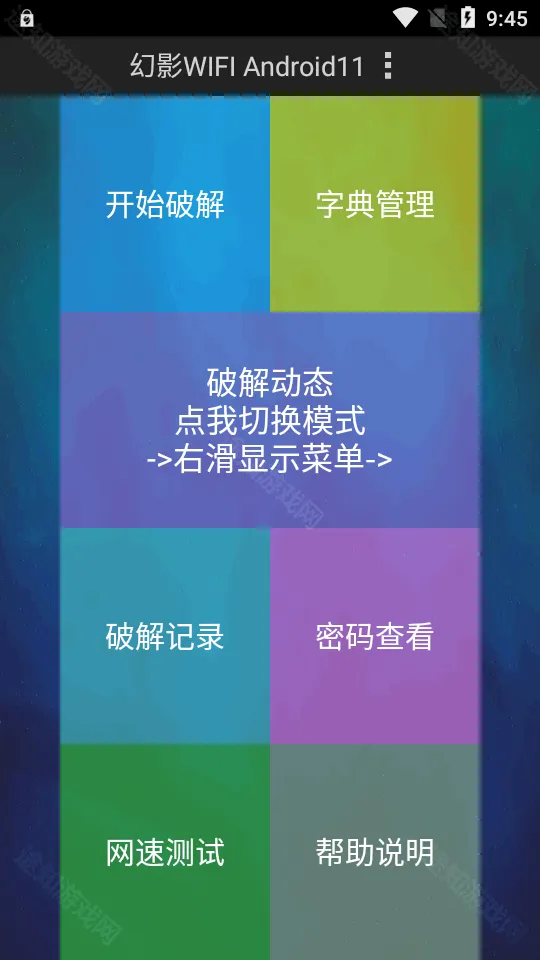540x960 pixels.
Task: View the 破解记录 records
Action: tap(165, 636)
